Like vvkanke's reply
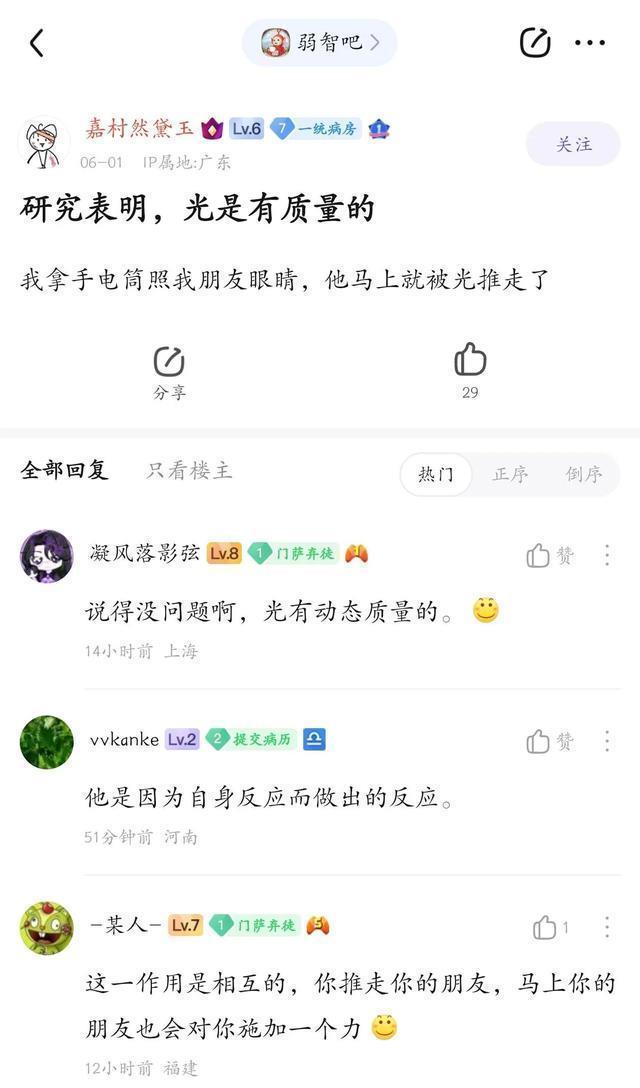640x1088 pixels. tap(549, 741)
